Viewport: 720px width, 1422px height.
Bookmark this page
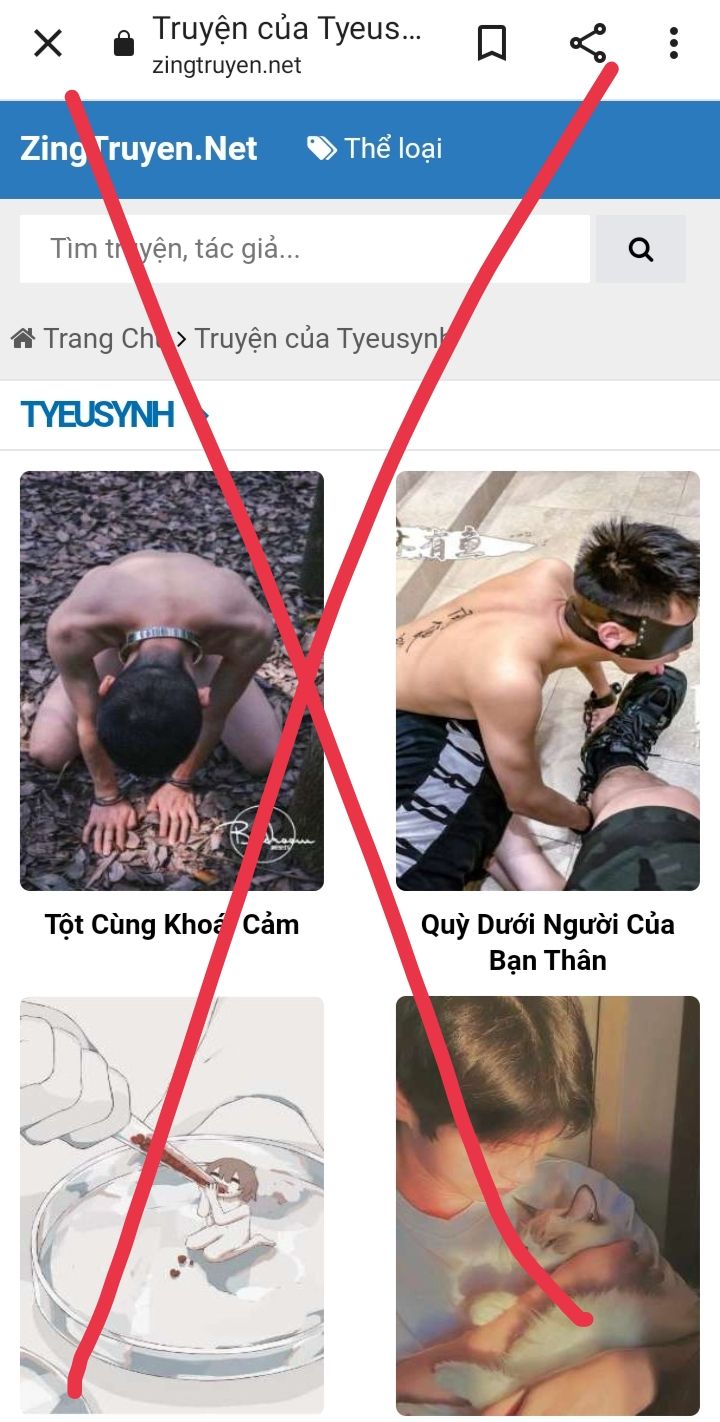(492, 43)
